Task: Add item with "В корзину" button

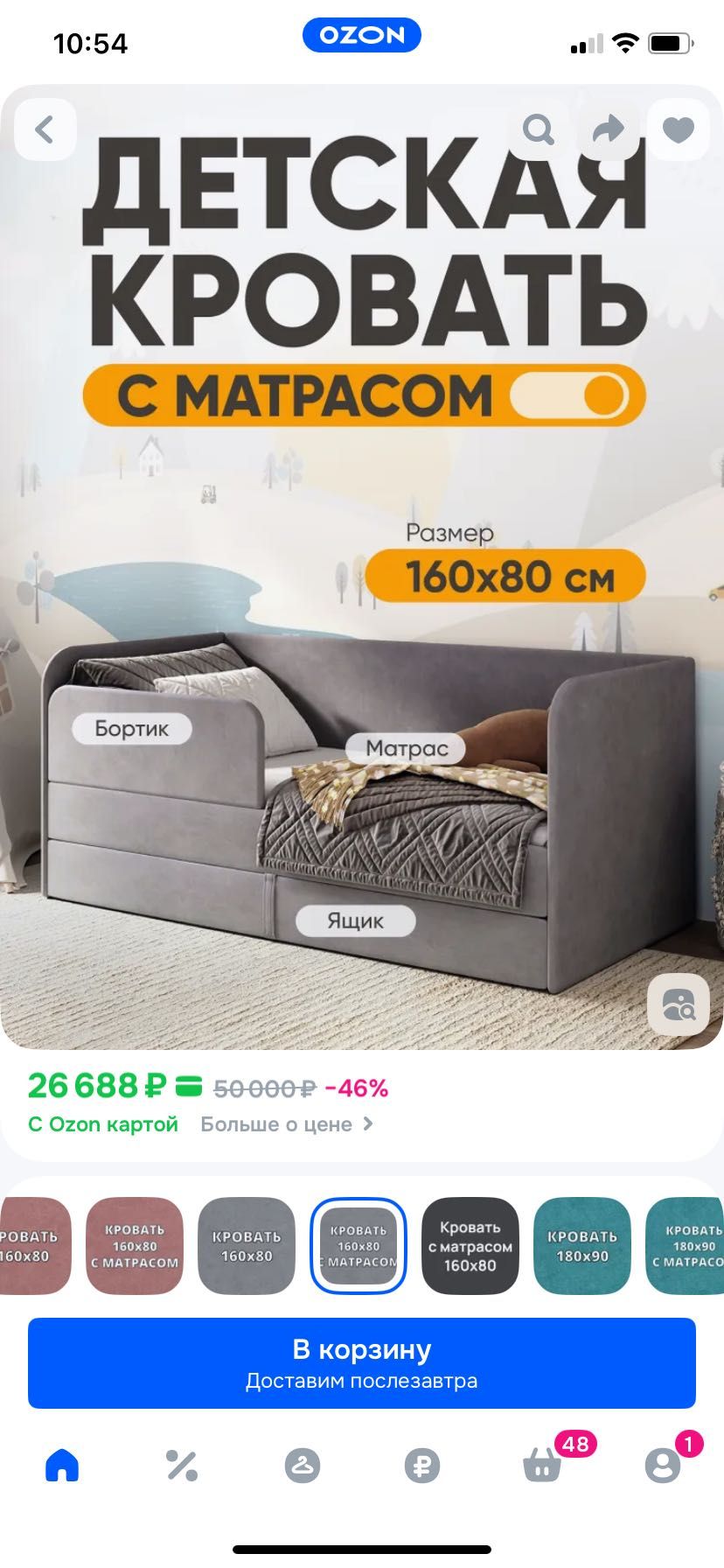Action: tap(362, 1363)
